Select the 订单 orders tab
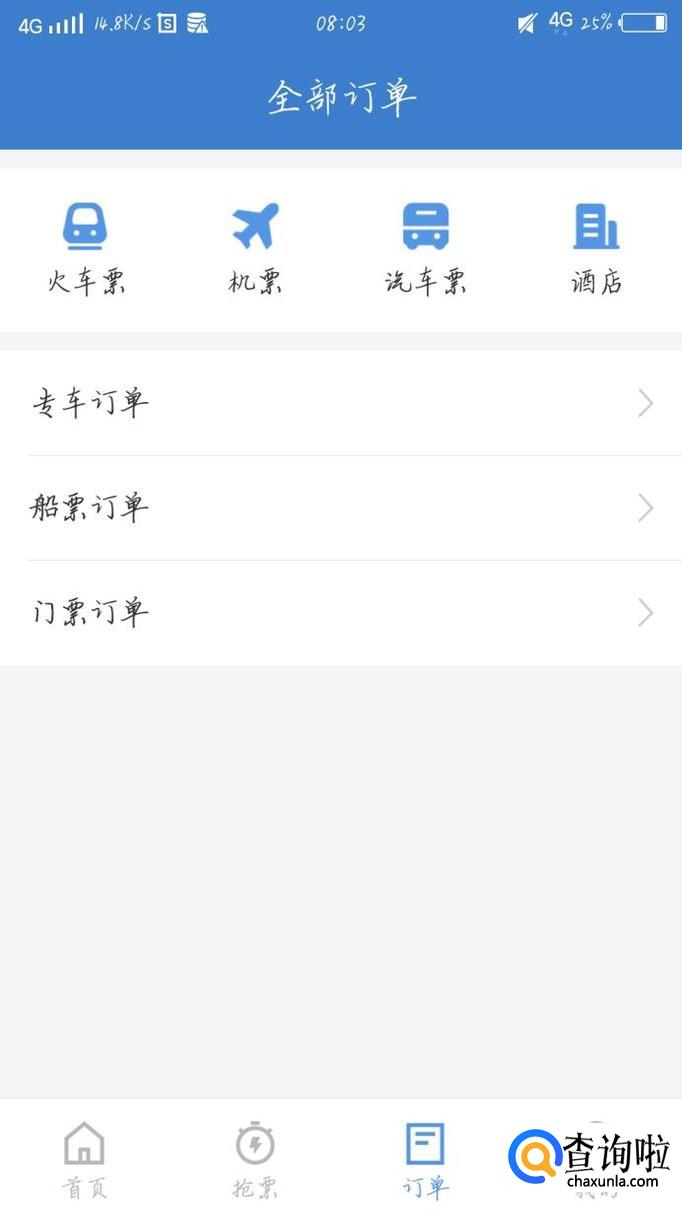The height and width of the screenshot is (1212, 682). tap(426, 1159)
